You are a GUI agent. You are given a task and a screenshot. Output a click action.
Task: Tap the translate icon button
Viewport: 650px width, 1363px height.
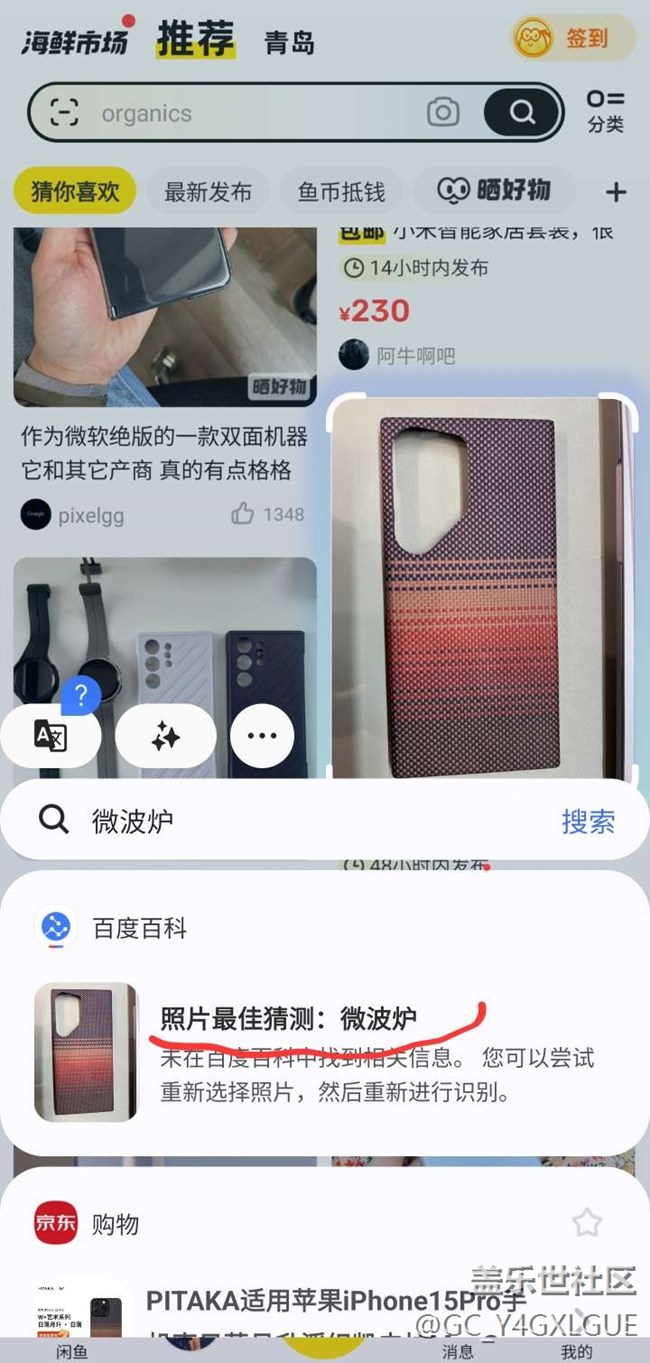click(51, 736)
